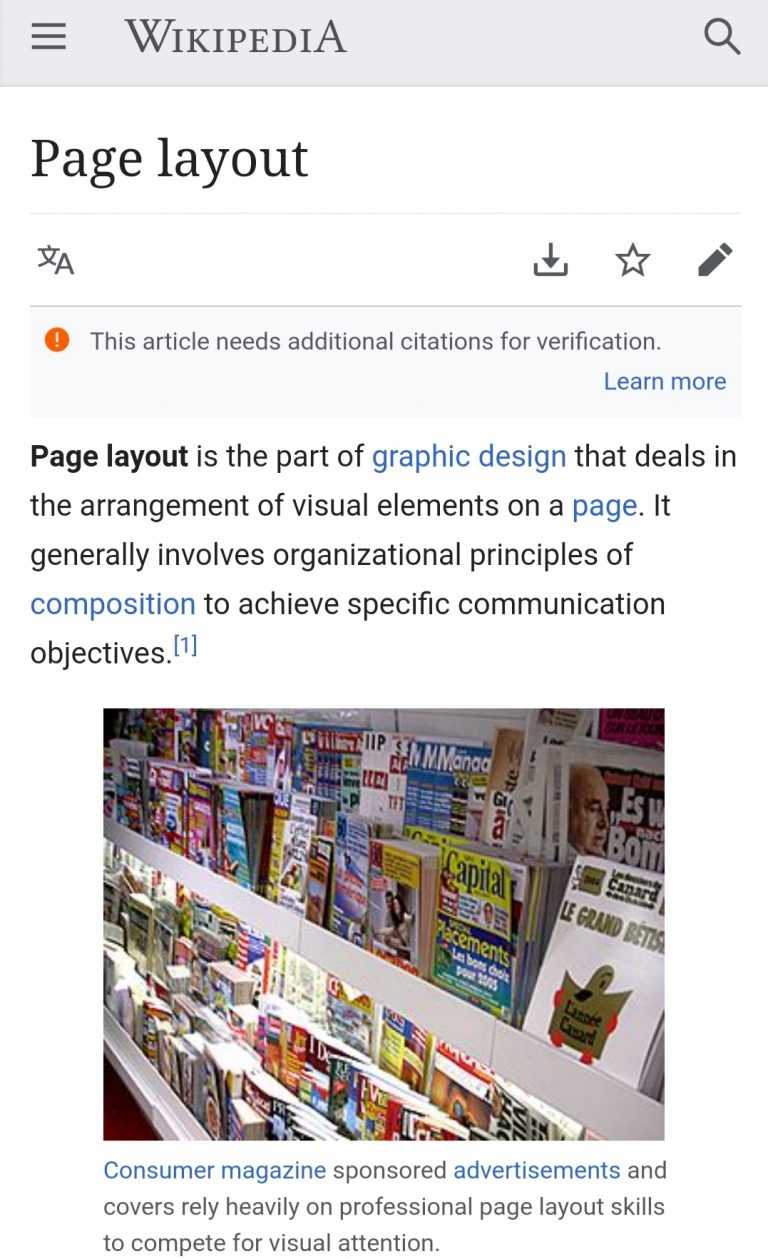Tap the Wikipedia wordmark logo
This screenshot has height=1259, width=768.
tap(234, 36)
